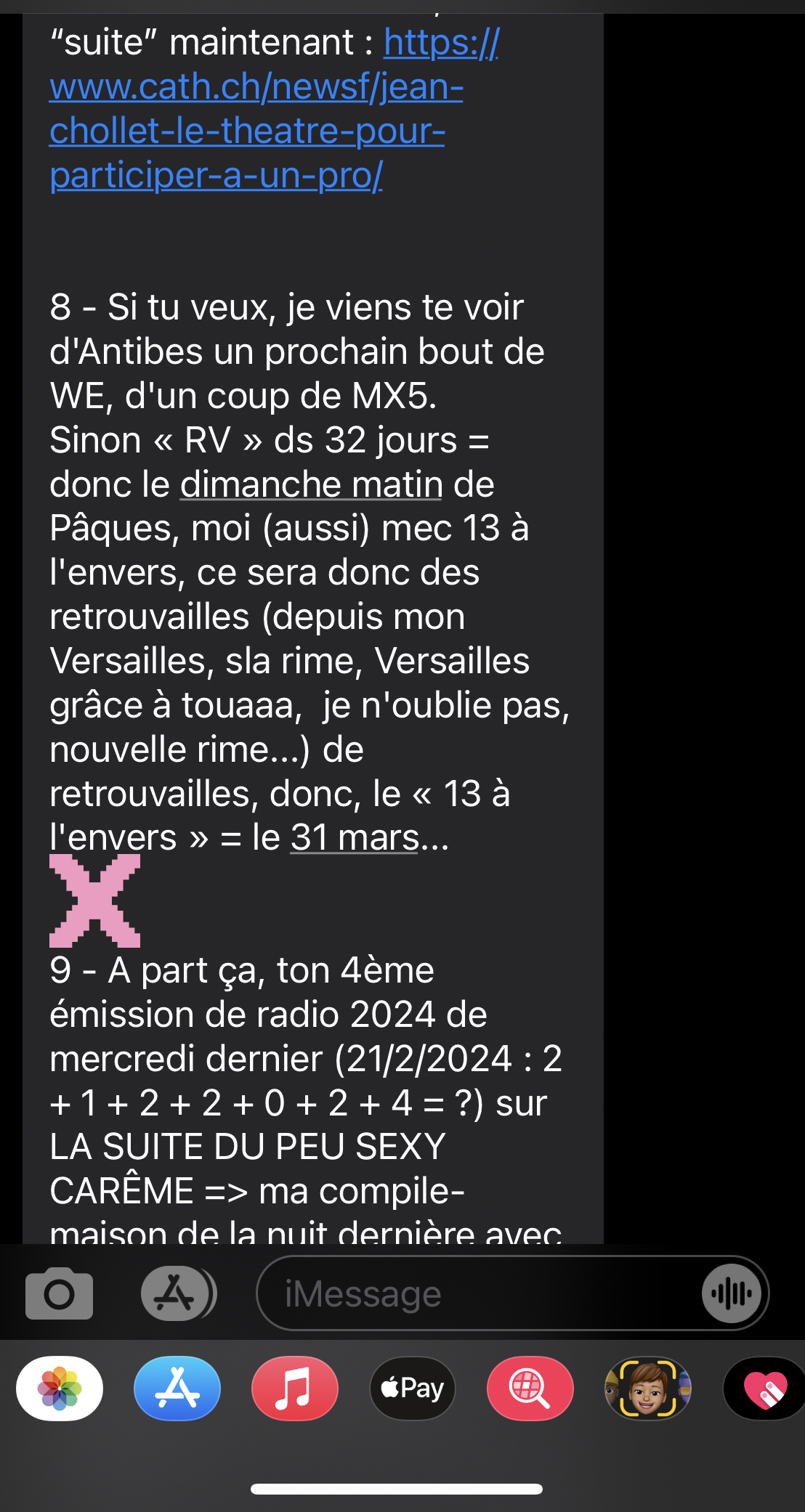Image resolution: width=805 pixels, height=1512 pixels.
Task: Record an audio message
Action: tap(731, 1293)
